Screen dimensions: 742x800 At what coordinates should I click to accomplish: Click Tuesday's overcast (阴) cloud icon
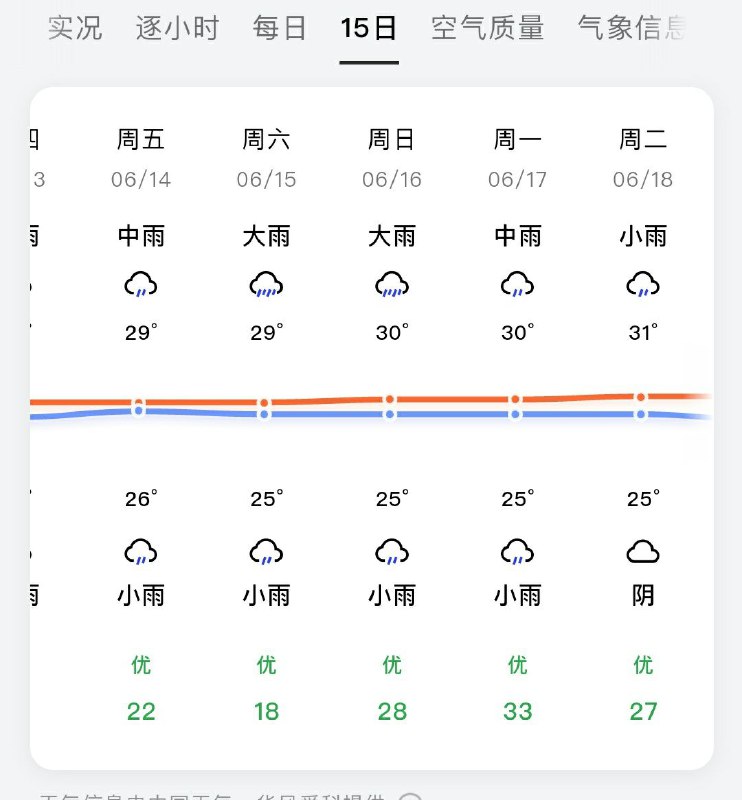642,550
